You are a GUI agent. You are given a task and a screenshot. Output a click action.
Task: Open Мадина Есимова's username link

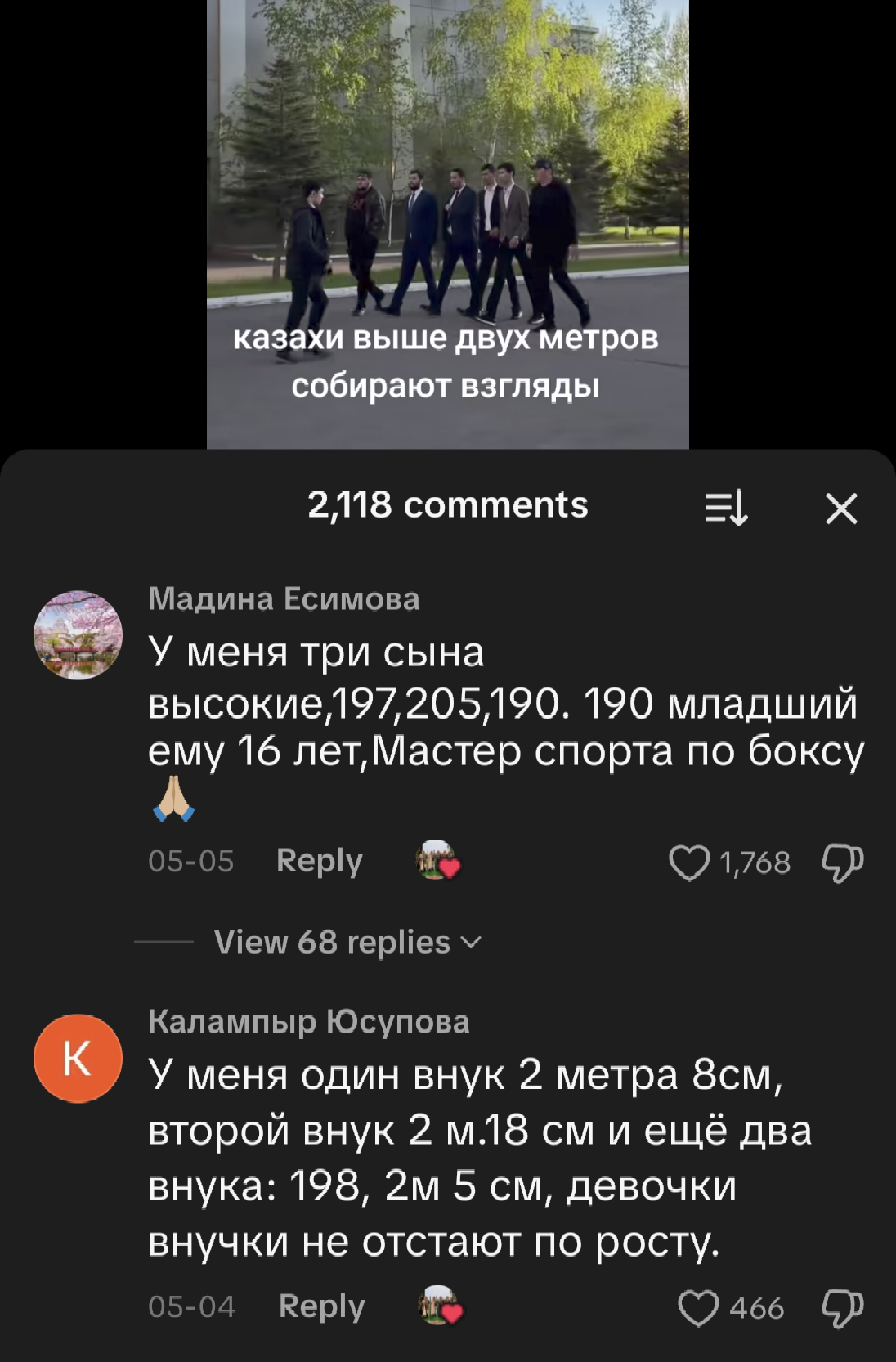click(x=284, y=599)
